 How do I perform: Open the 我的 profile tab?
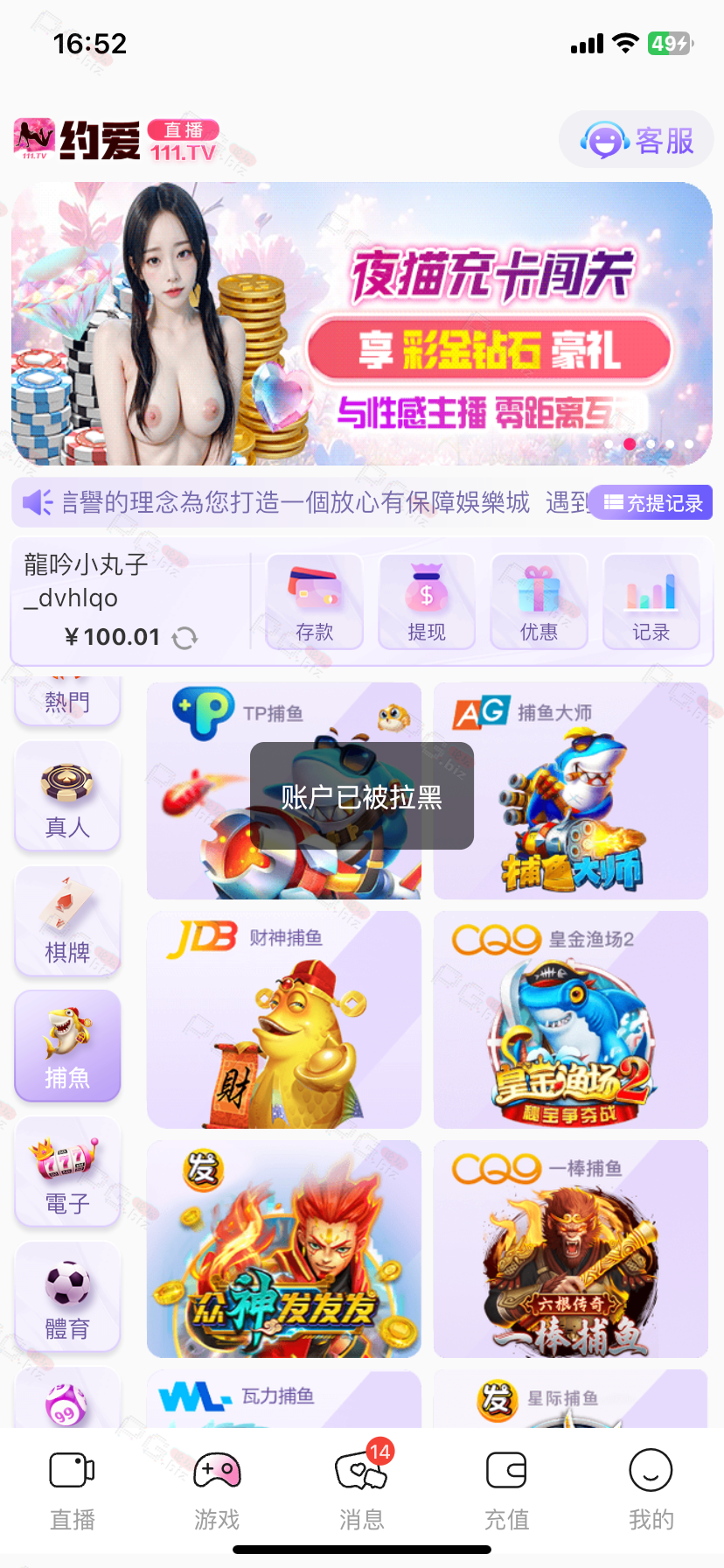651,1487
